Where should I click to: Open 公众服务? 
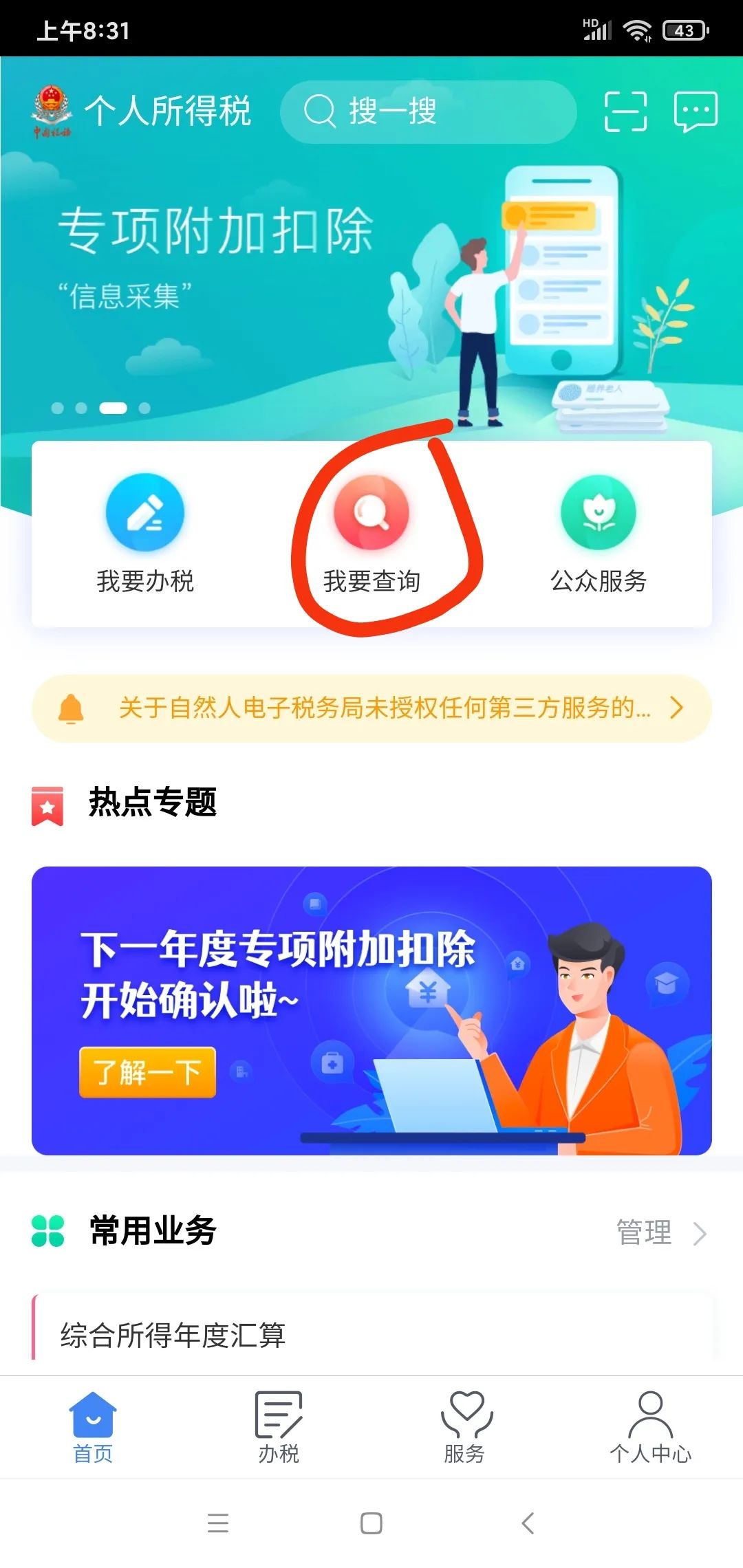599,533
